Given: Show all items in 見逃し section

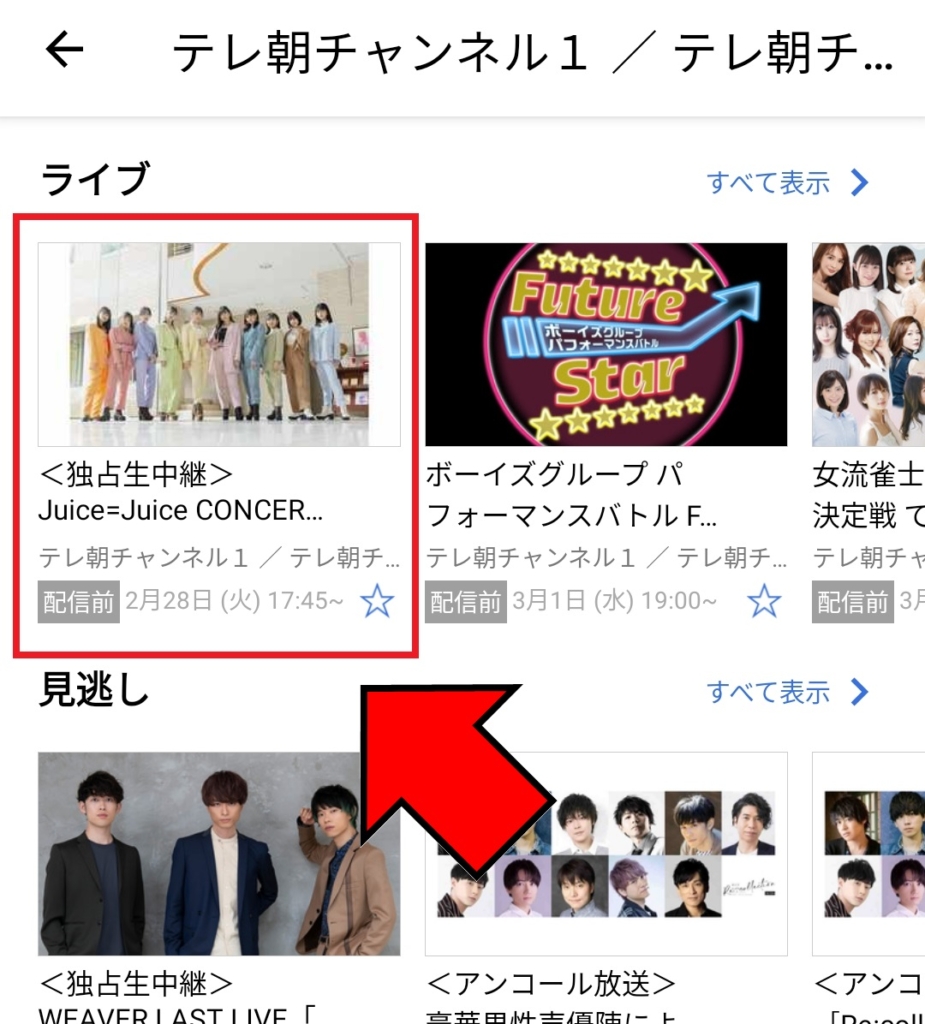Looking at the screenshot, I should pos(787,692).
